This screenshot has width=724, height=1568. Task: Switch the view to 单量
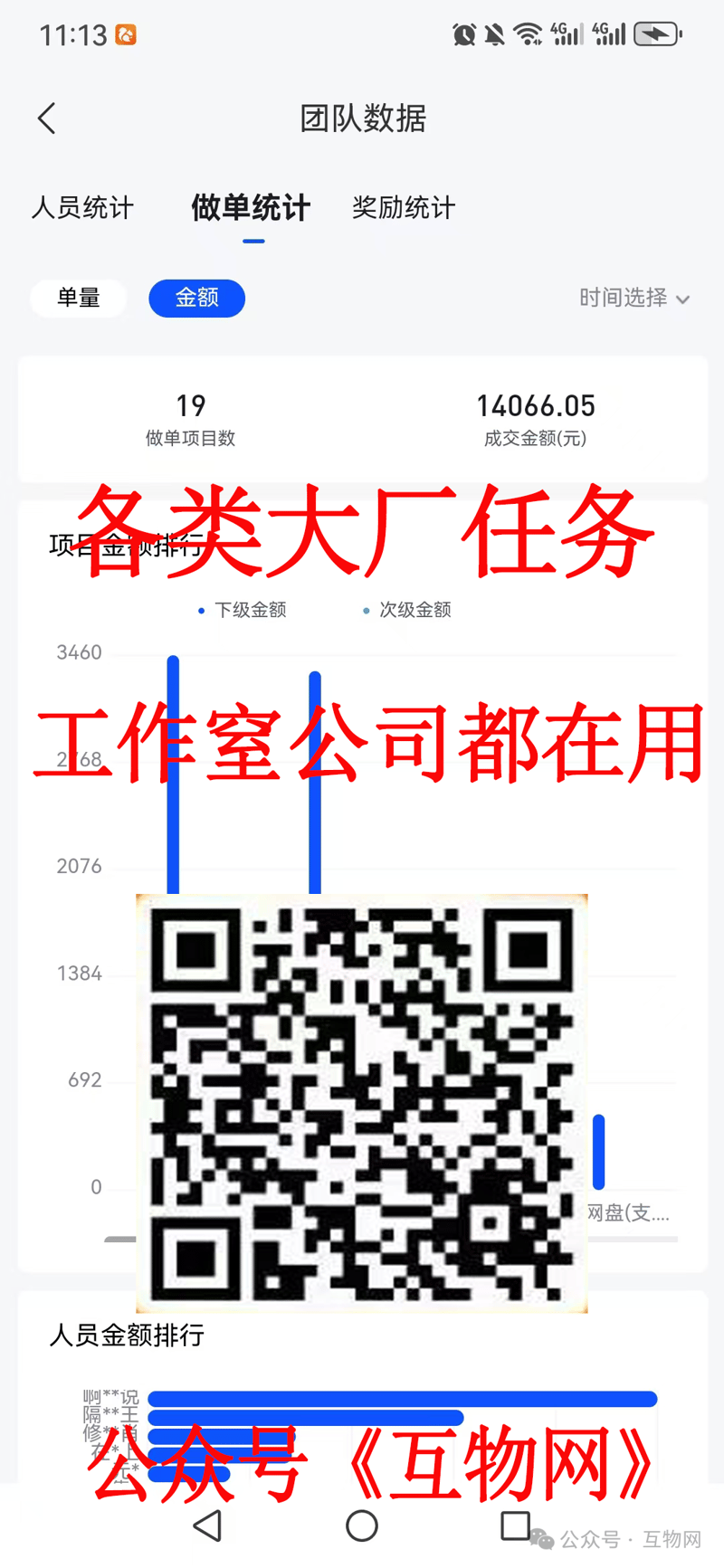coord(79,298)
